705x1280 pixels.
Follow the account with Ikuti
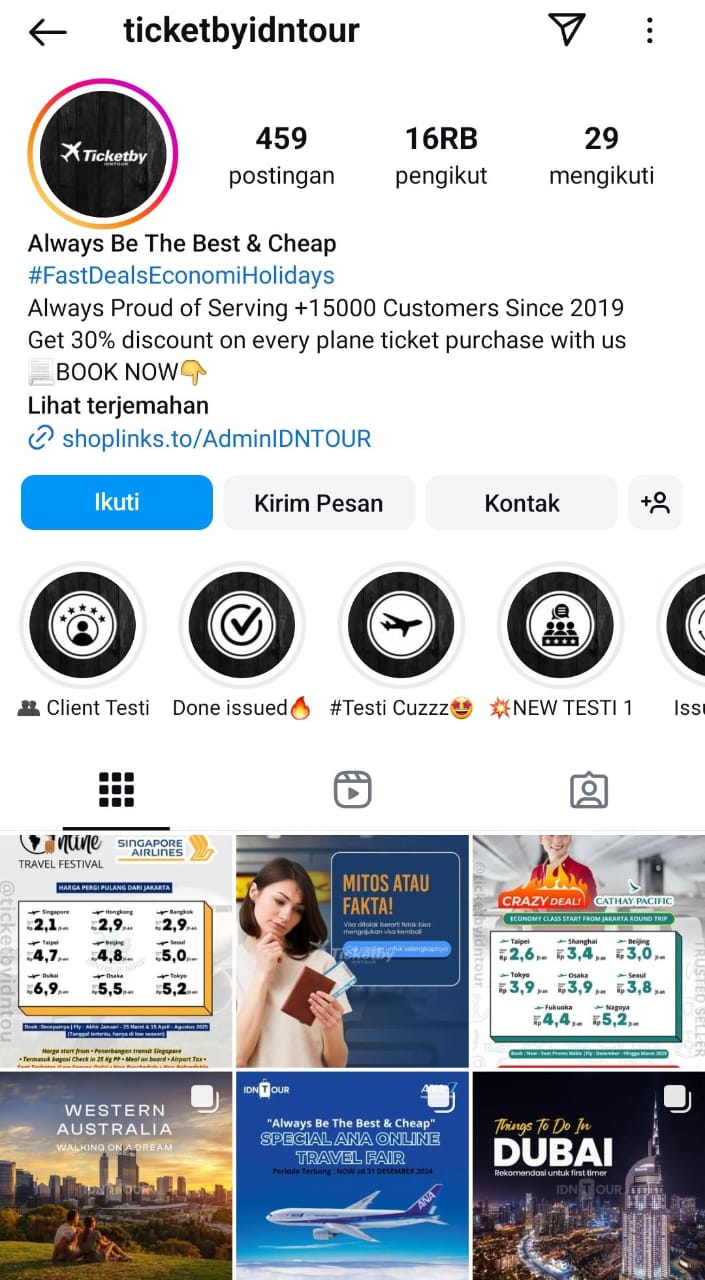click(117, 502)
